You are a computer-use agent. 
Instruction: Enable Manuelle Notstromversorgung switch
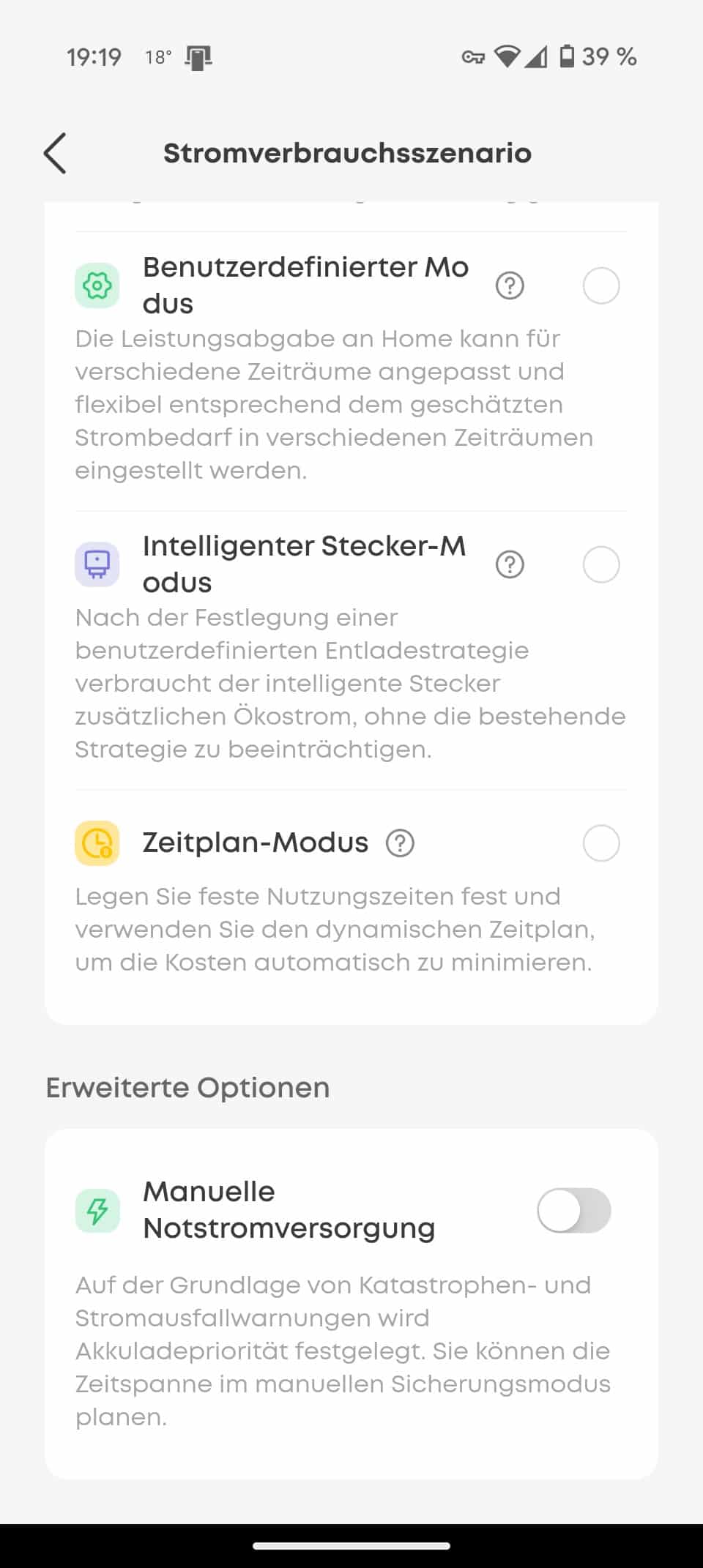coord(573,1211)
